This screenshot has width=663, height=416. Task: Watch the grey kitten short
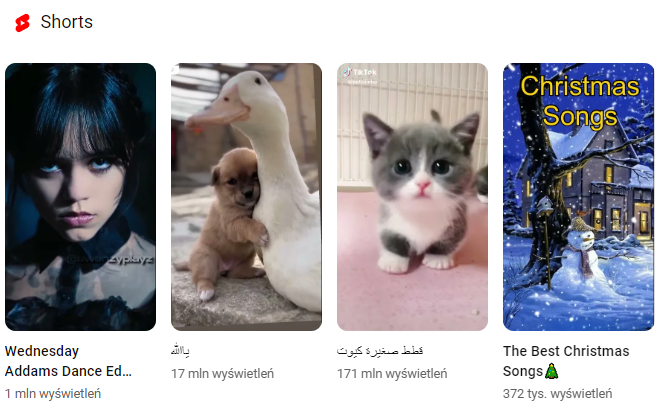(x=412, y=197)
